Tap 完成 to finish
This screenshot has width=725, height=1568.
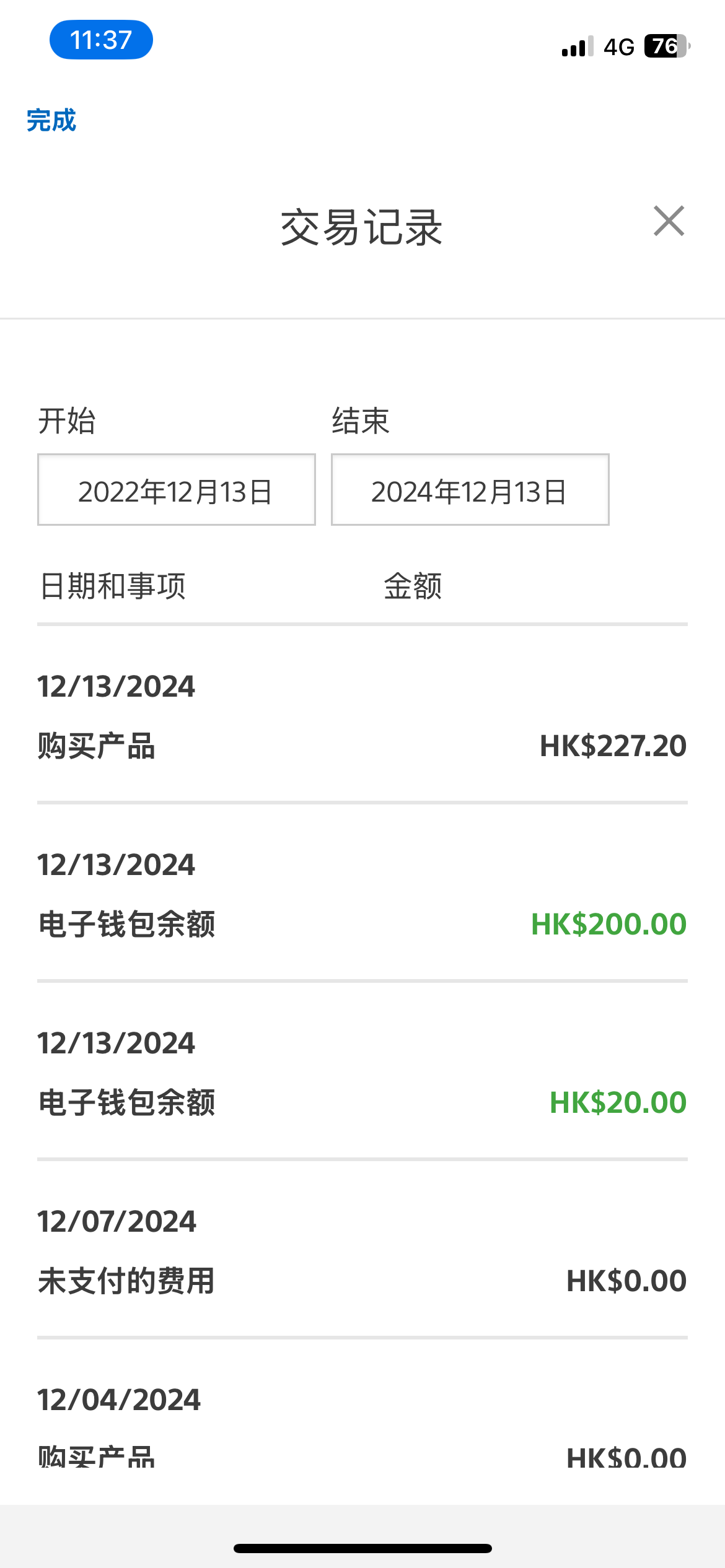(x=51, y=120)
